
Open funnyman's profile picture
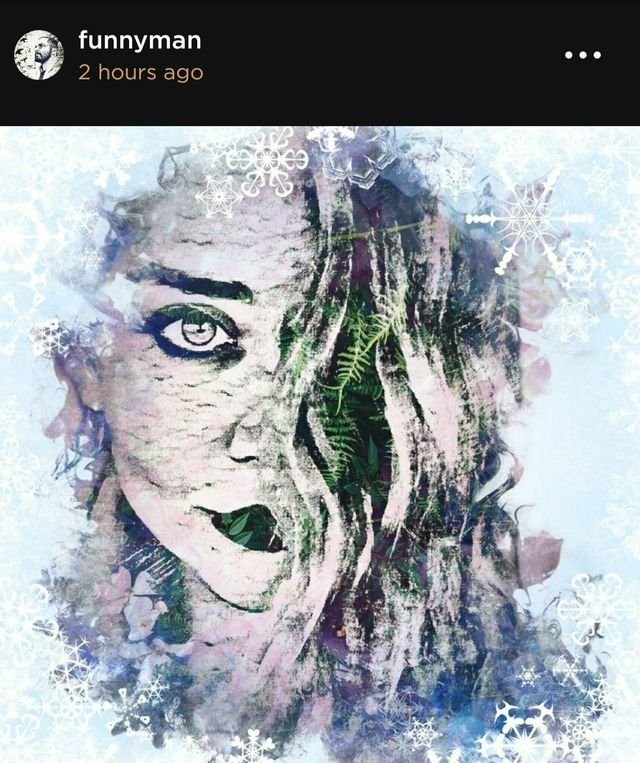click(x=39, y=55)
